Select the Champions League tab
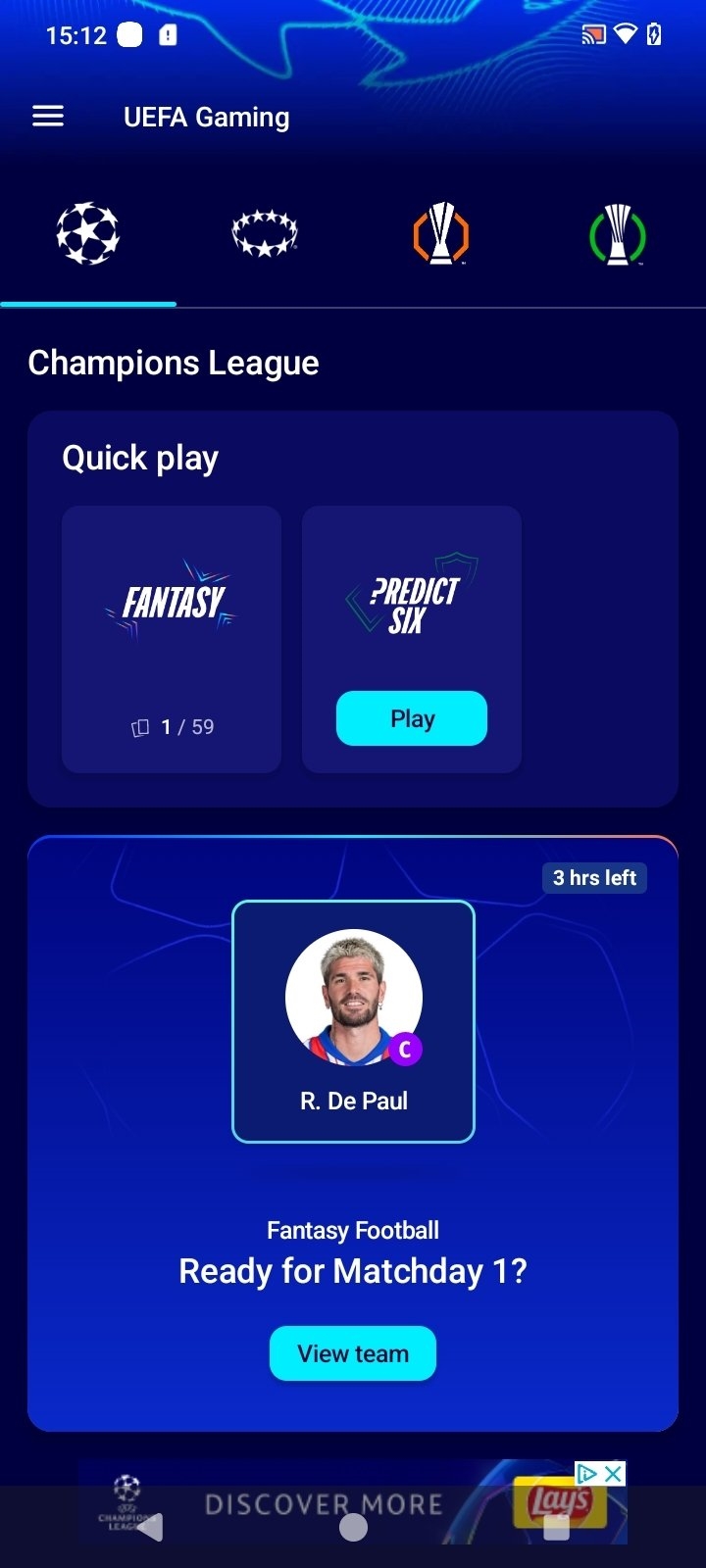Image resolution: width=706 pixels, height=1568 pixels. point(88,234)
